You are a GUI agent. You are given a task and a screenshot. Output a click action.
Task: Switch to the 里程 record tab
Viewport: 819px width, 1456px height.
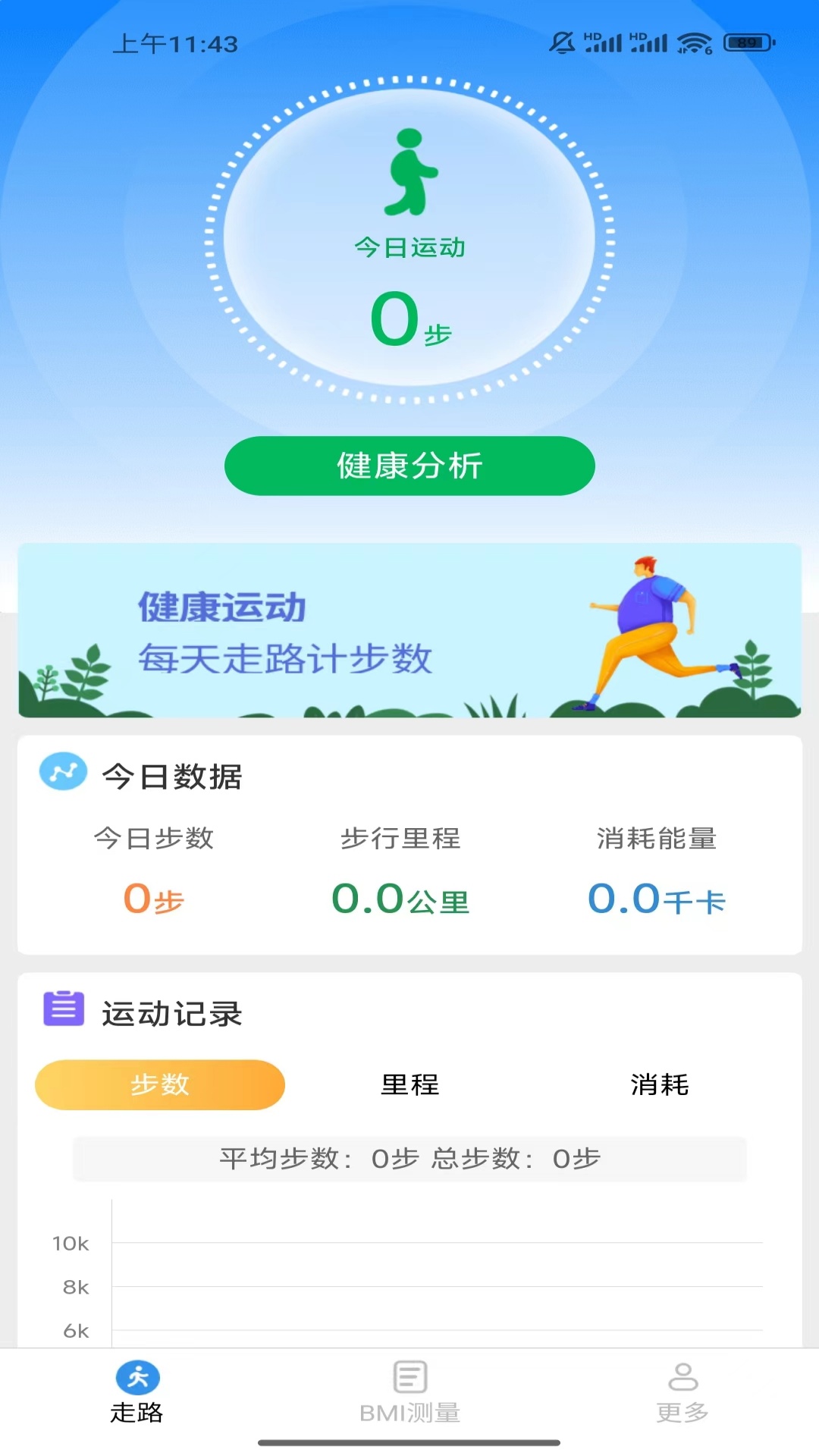pos(409,1084)
